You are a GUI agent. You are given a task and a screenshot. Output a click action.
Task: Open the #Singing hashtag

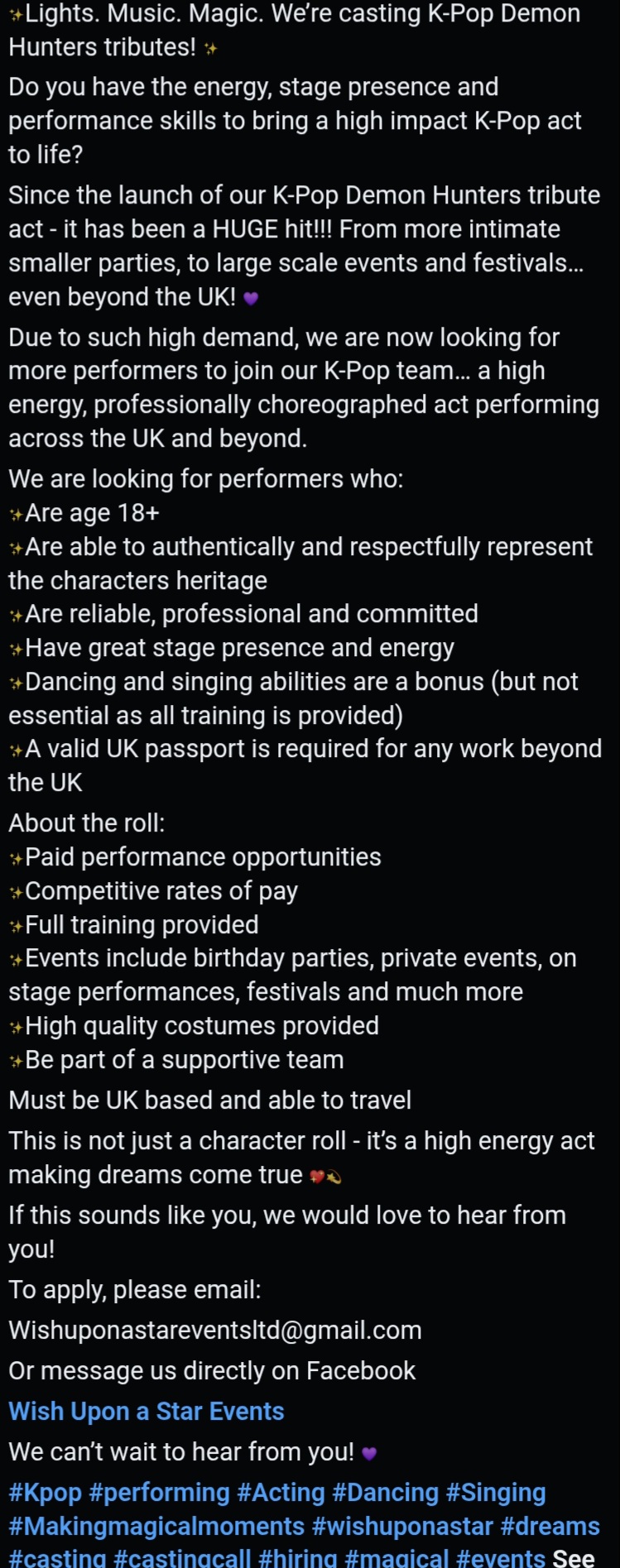pos(496,1493)
